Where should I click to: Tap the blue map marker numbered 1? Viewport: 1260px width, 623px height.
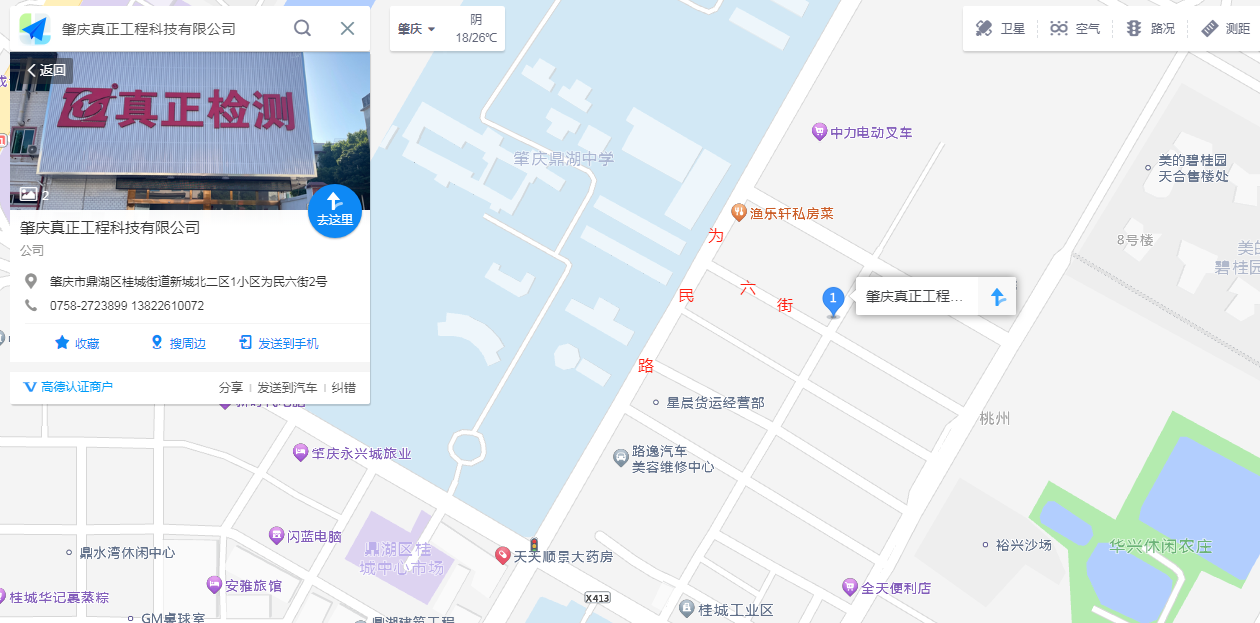[x=832, y=298]
